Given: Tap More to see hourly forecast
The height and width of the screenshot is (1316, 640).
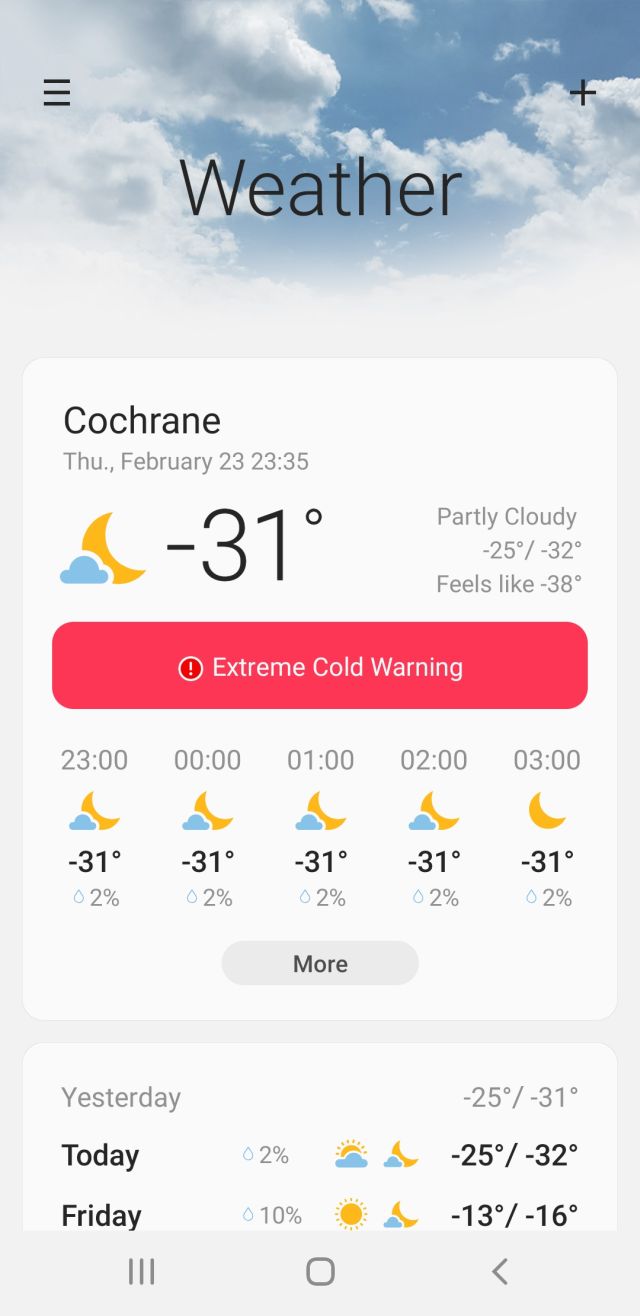Looking at the screenshot, I should [x=320, y=963].
